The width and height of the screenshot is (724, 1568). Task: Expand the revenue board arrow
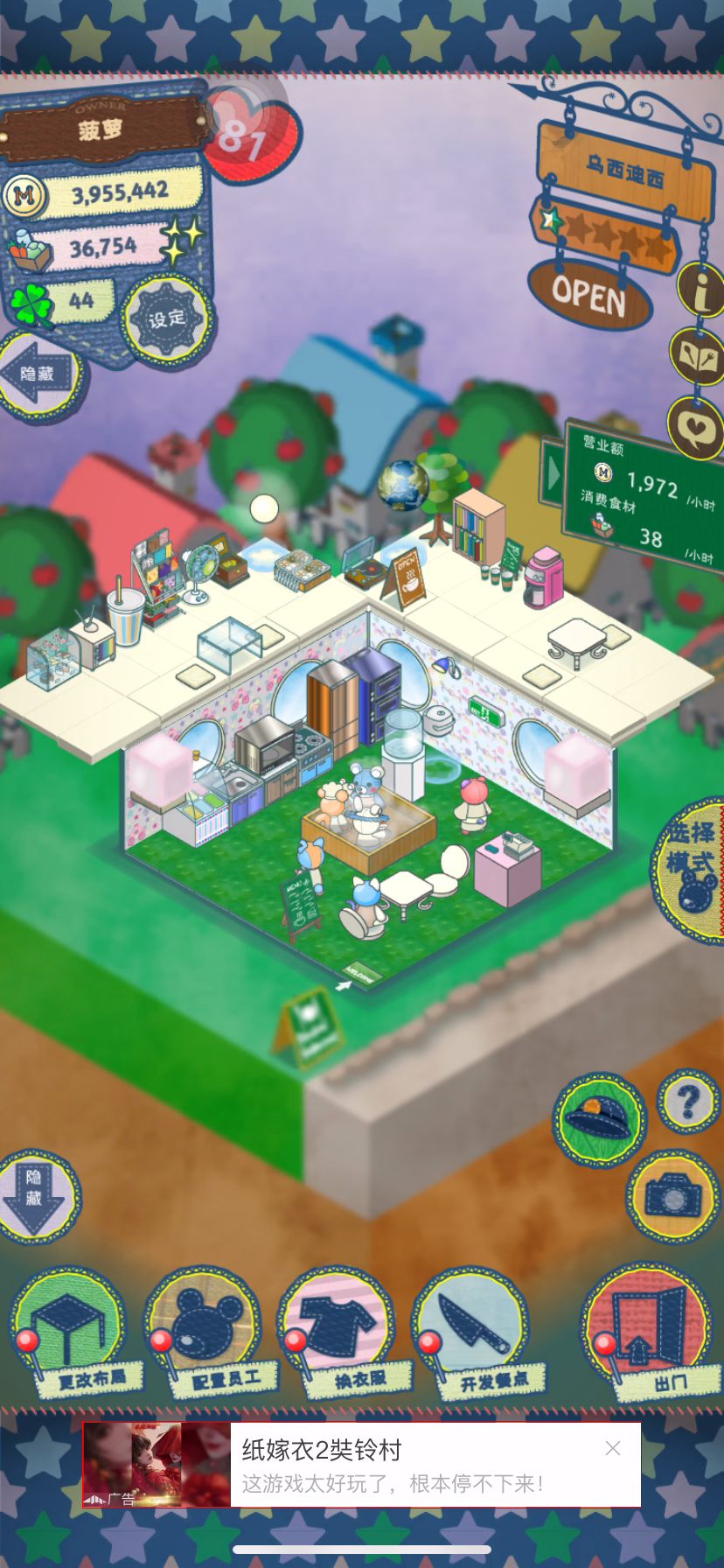[x=553, y=473]
